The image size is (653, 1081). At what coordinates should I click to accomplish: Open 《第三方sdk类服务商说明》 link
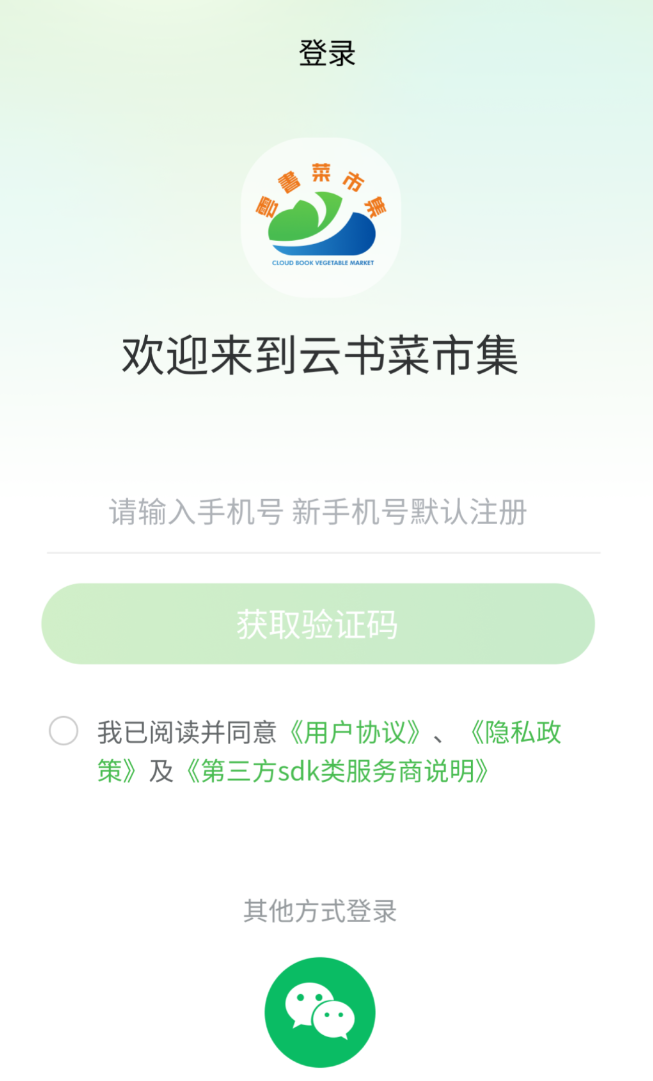(x=336, y=771)
